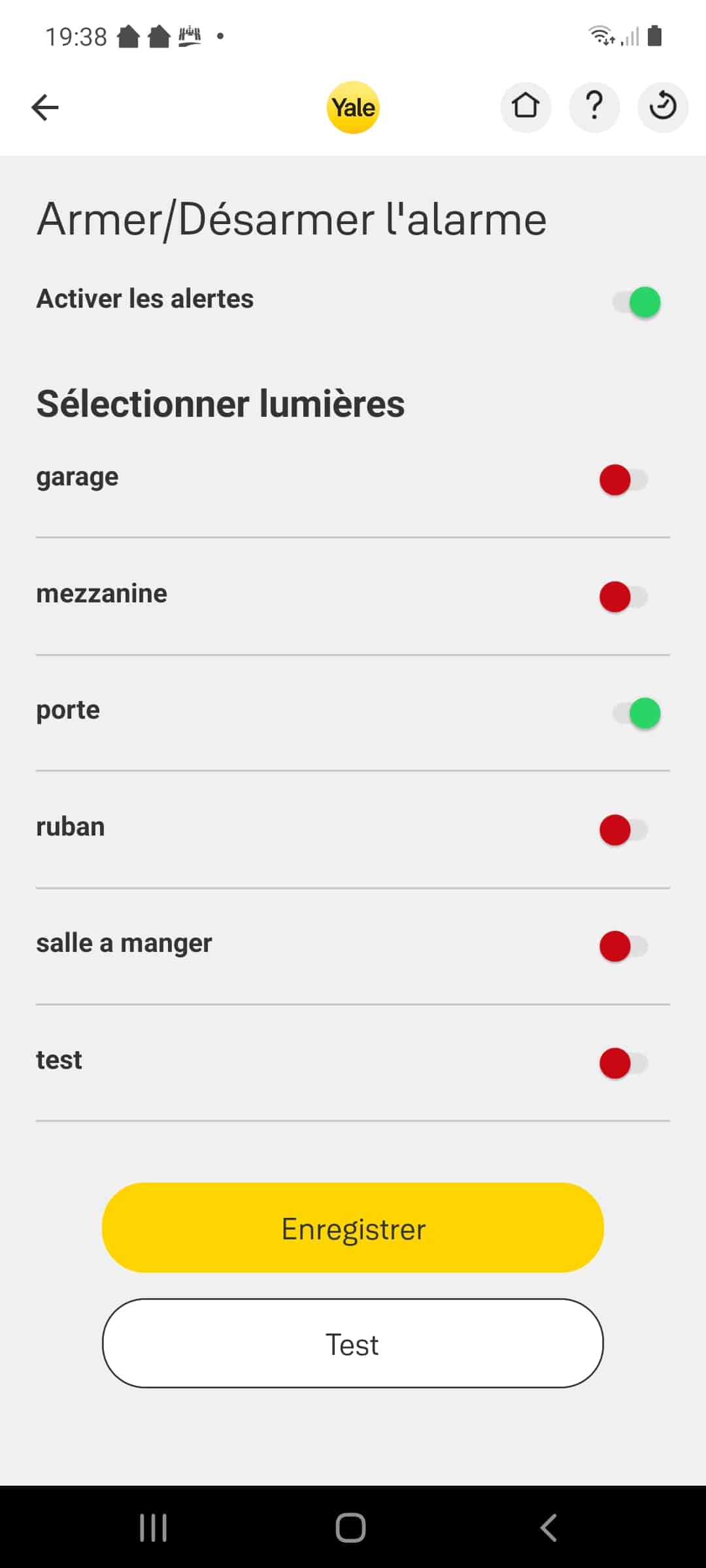Turn on the garage light toggle

coord(624,480)
